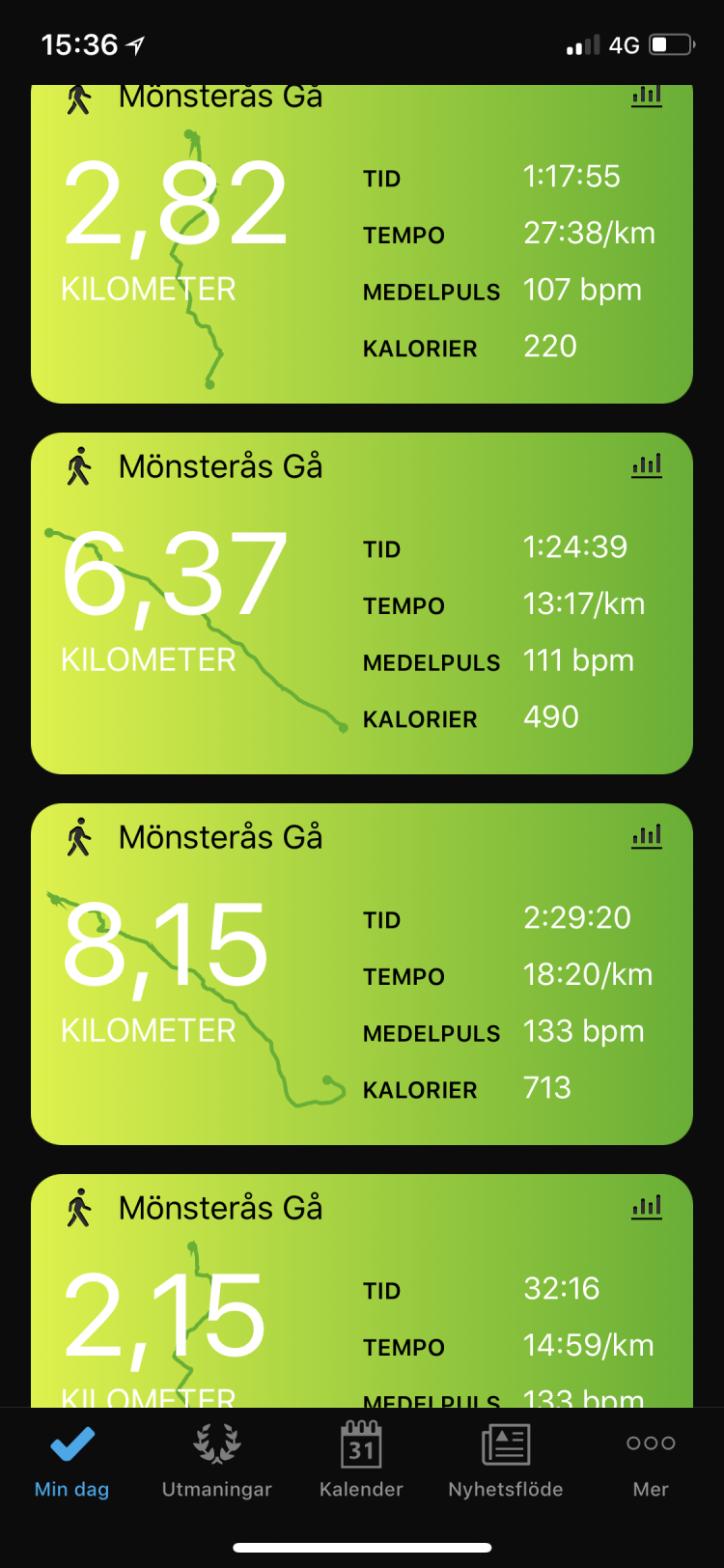The height and width of the screenshot is (1568, 724).
Task: View stats chart for the 6,37 km walk
Action: 646,466
